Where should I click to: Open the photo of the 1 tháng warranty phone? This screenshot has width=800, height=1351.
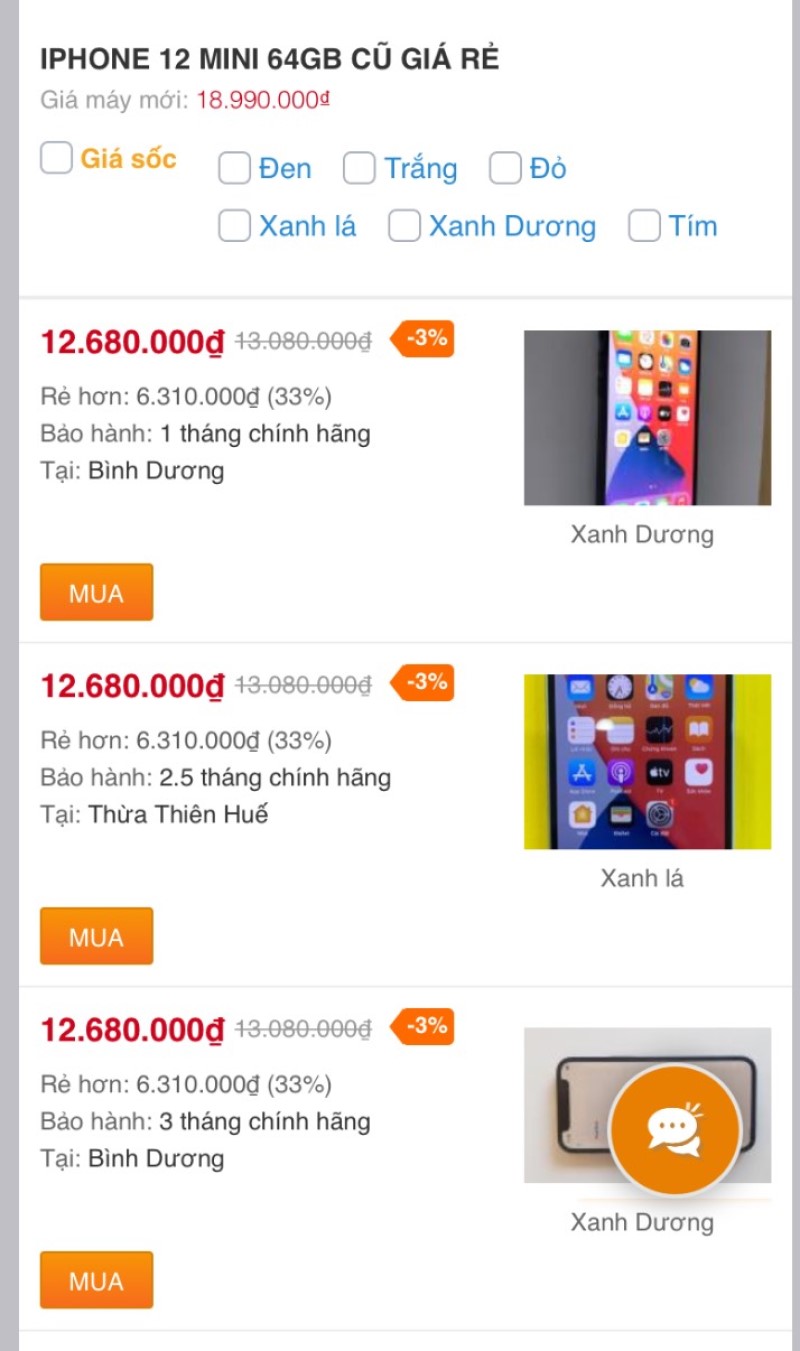[647, 418]
